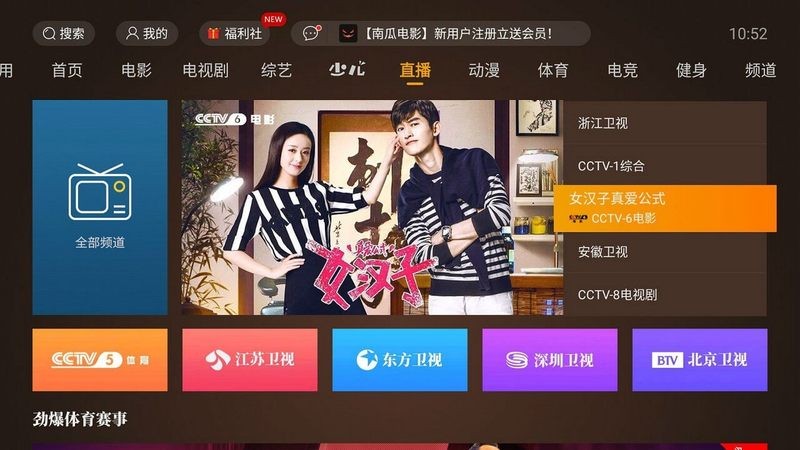Switch to the 体育 tab
This screenshot has width=800, height=450.
point(553,70)
